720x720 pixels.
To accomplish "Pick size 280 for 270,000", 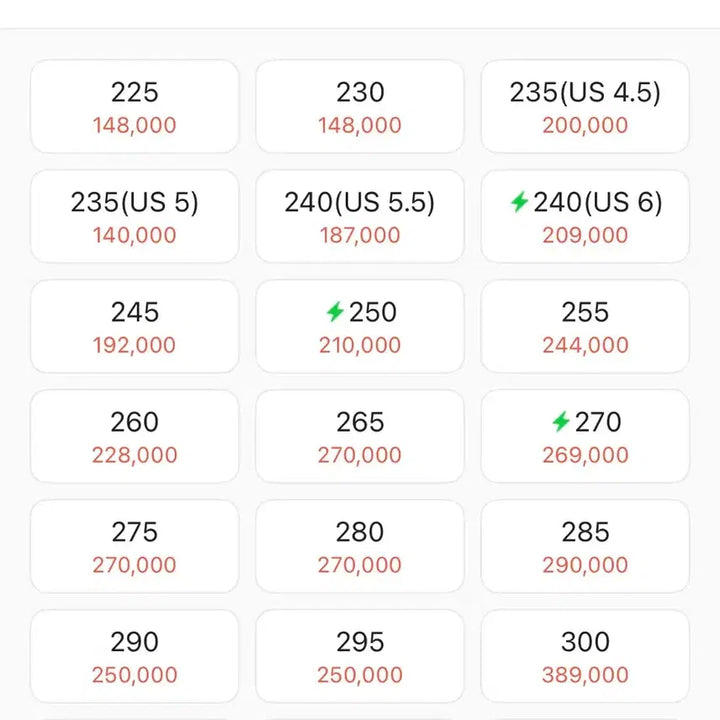I will point(360,547).
